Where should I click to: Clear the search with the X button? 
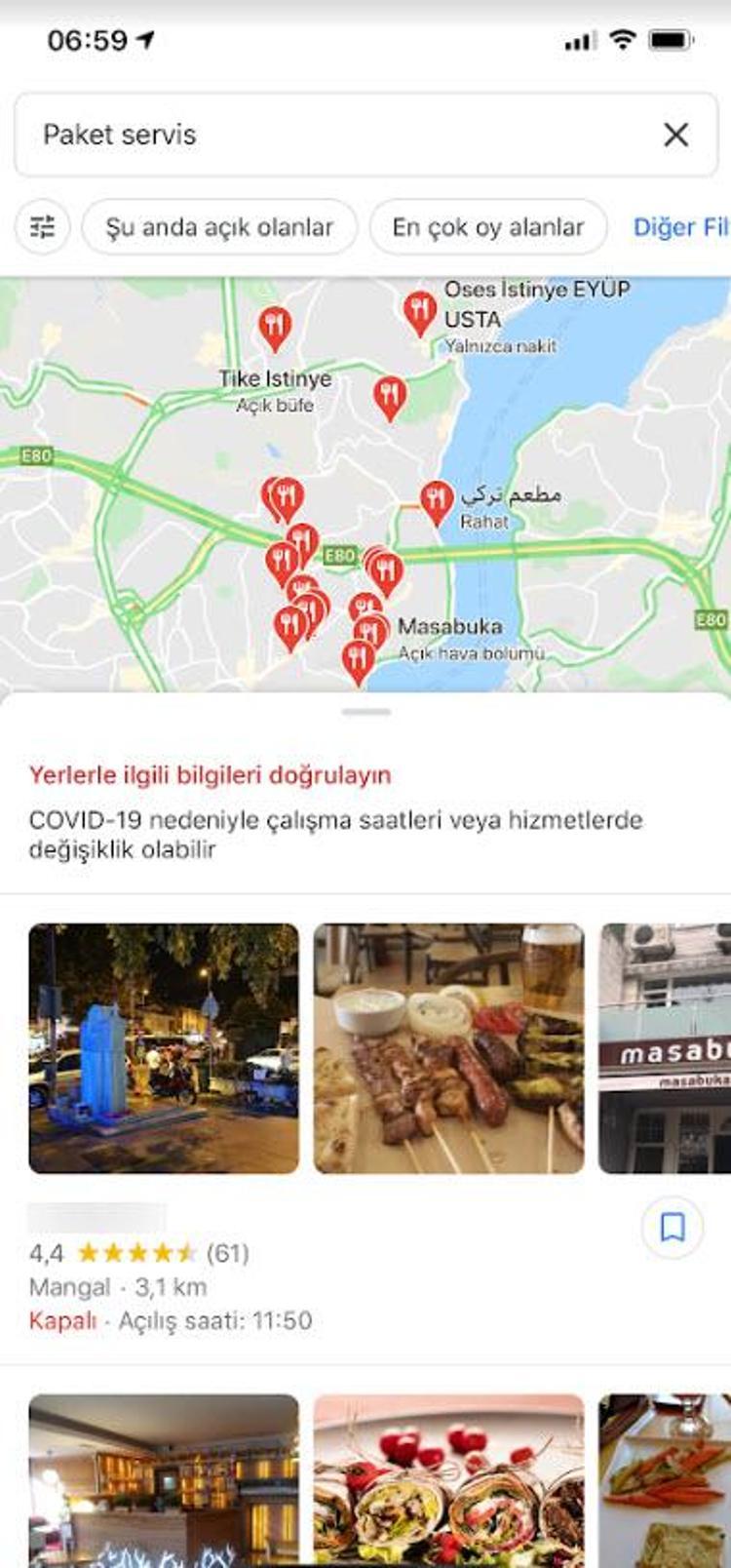675,135
